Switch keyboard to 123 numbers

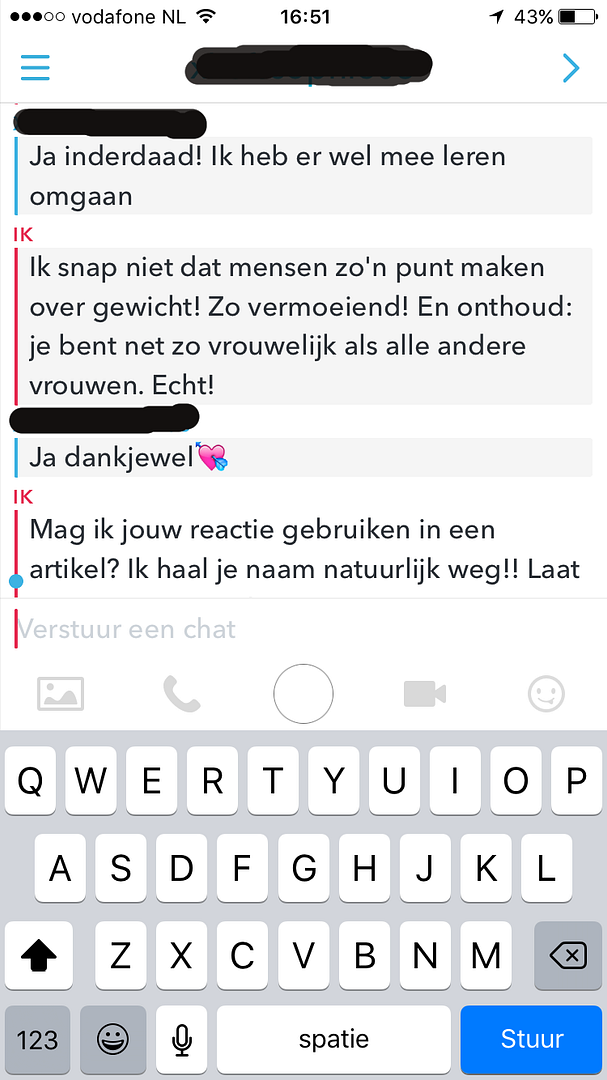point(38,1040)
